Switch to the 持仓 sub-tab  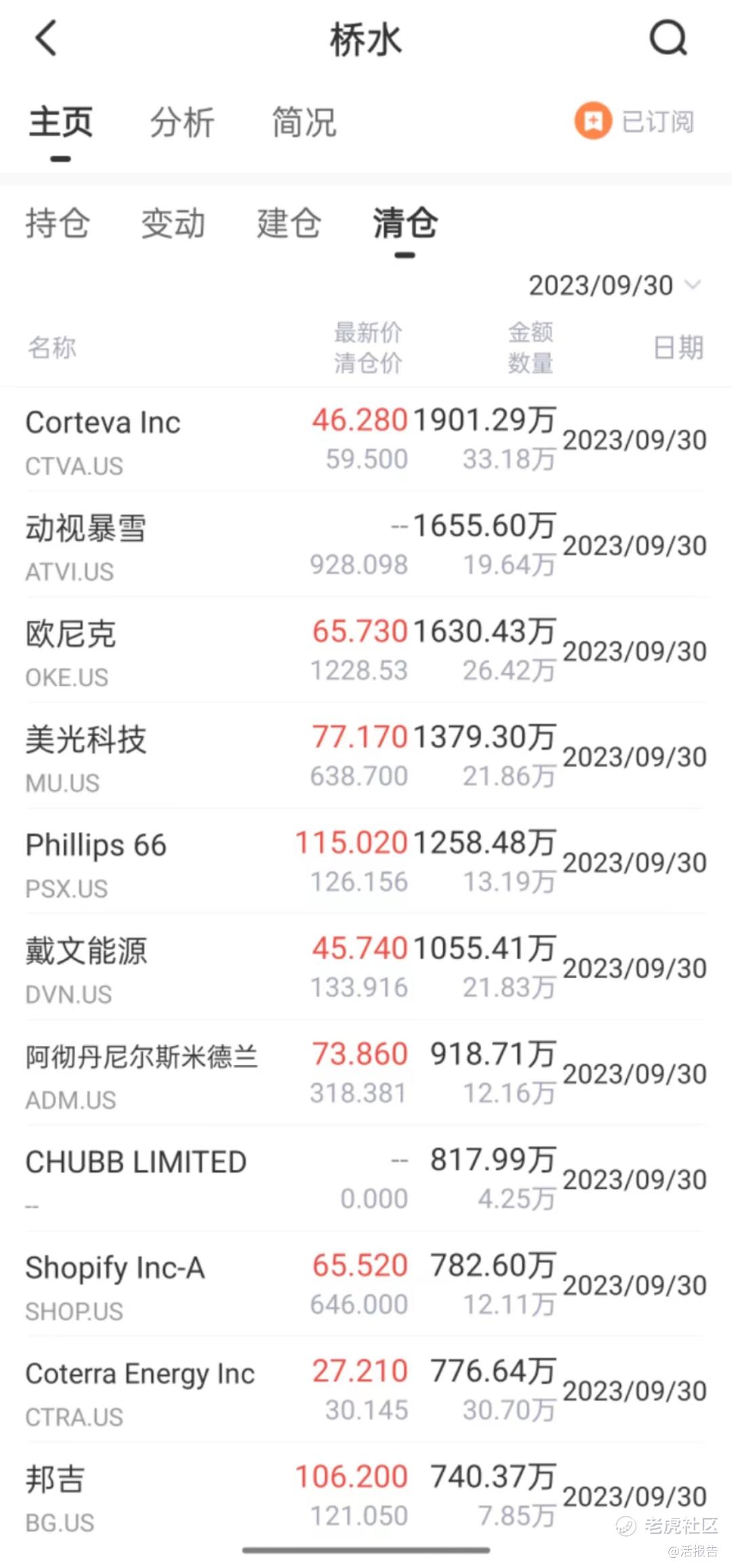[x=58, y=224]
